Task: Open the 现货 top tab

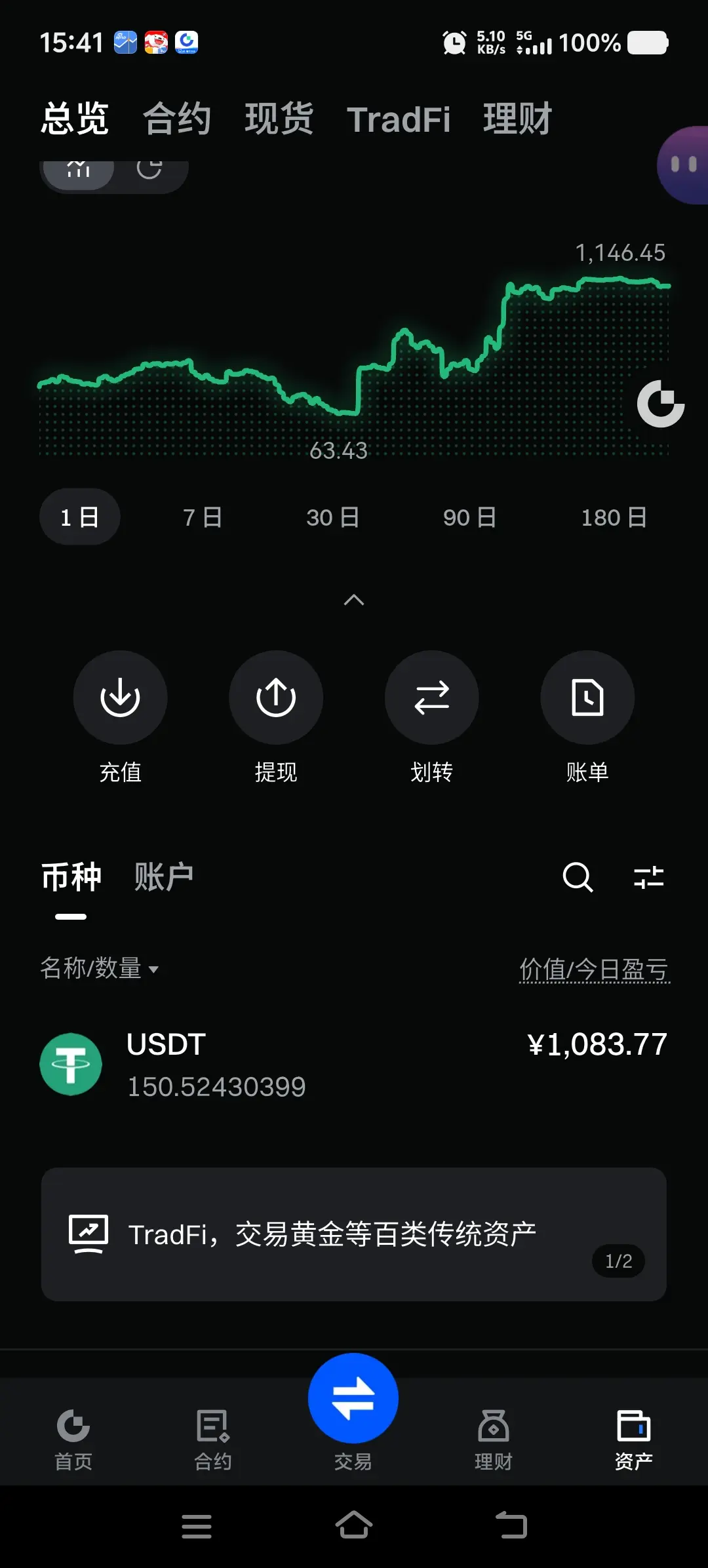Action: pos(279,119)
